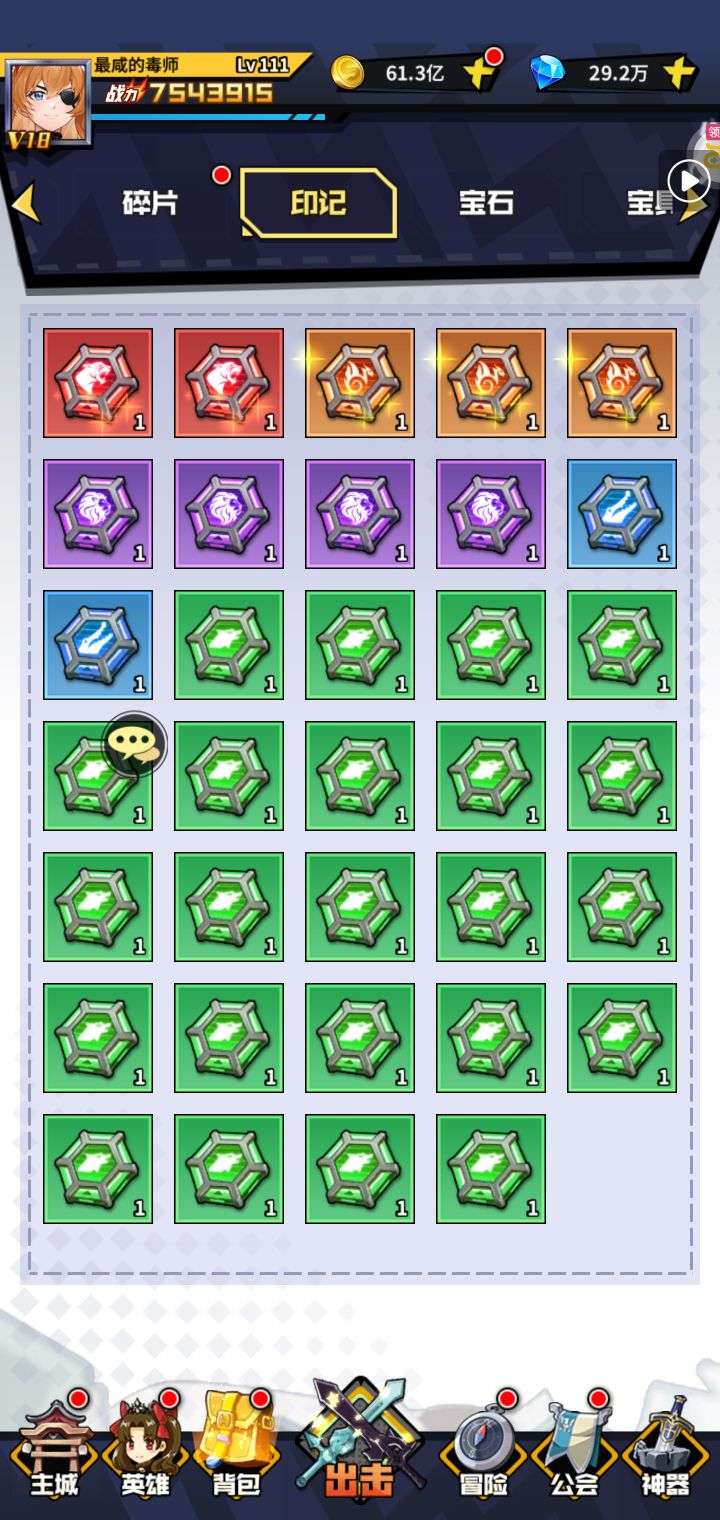Select the first purple imprint item
This screenshot has height=1520, width=720.
coord(98,514)
